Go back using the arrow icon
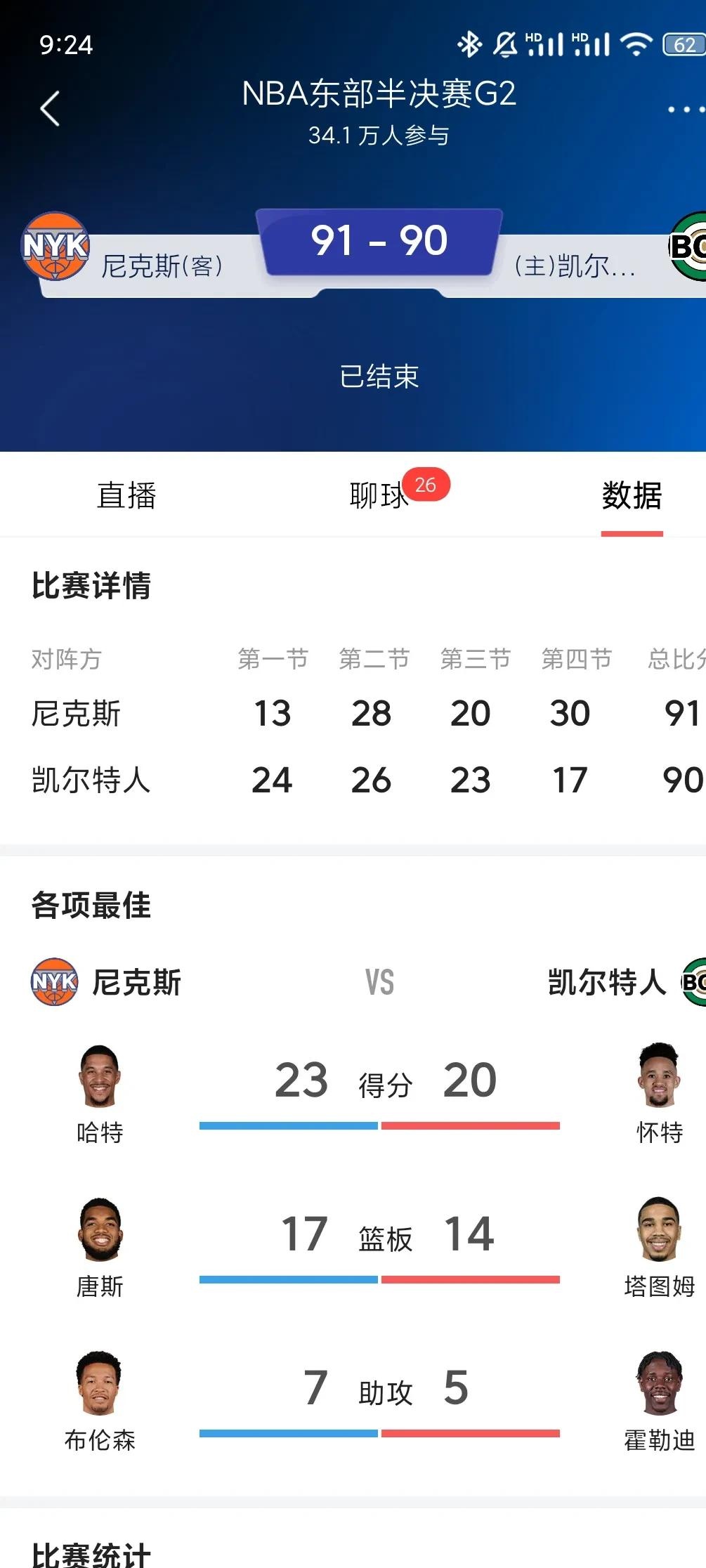This screenshot has height=1568, width=706. pos(50,109)
